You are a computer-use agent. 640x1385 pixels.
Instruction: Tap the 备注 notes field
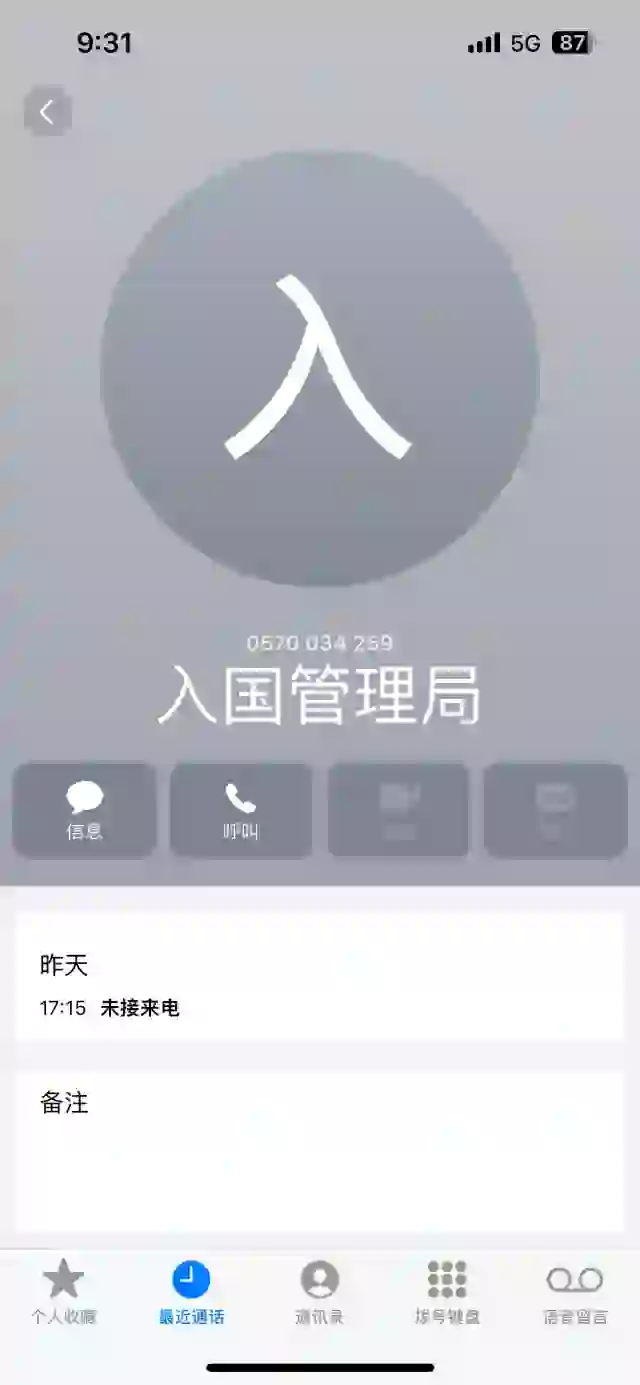[x=319, y=1150]
